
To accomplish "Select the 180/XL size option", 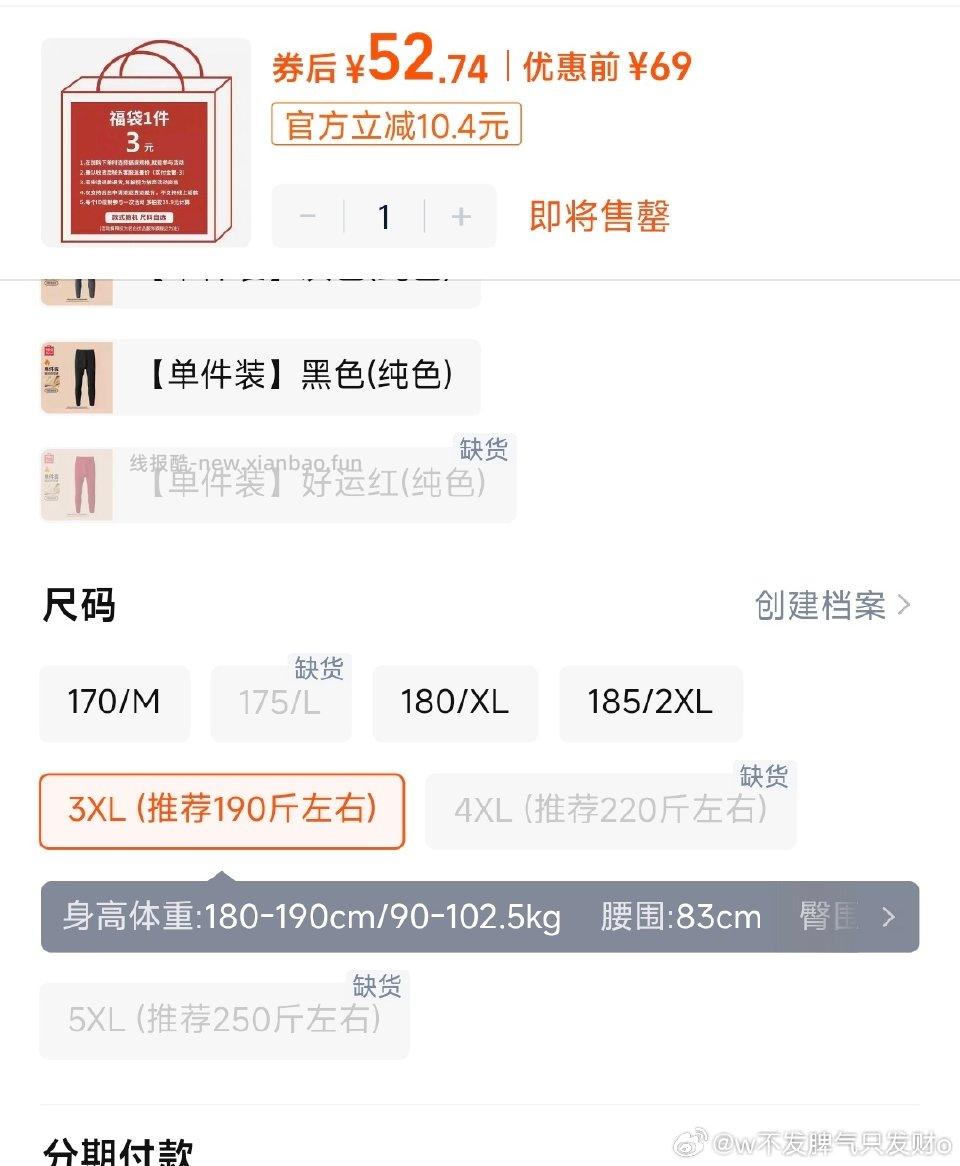I will (x=456, y=703).
